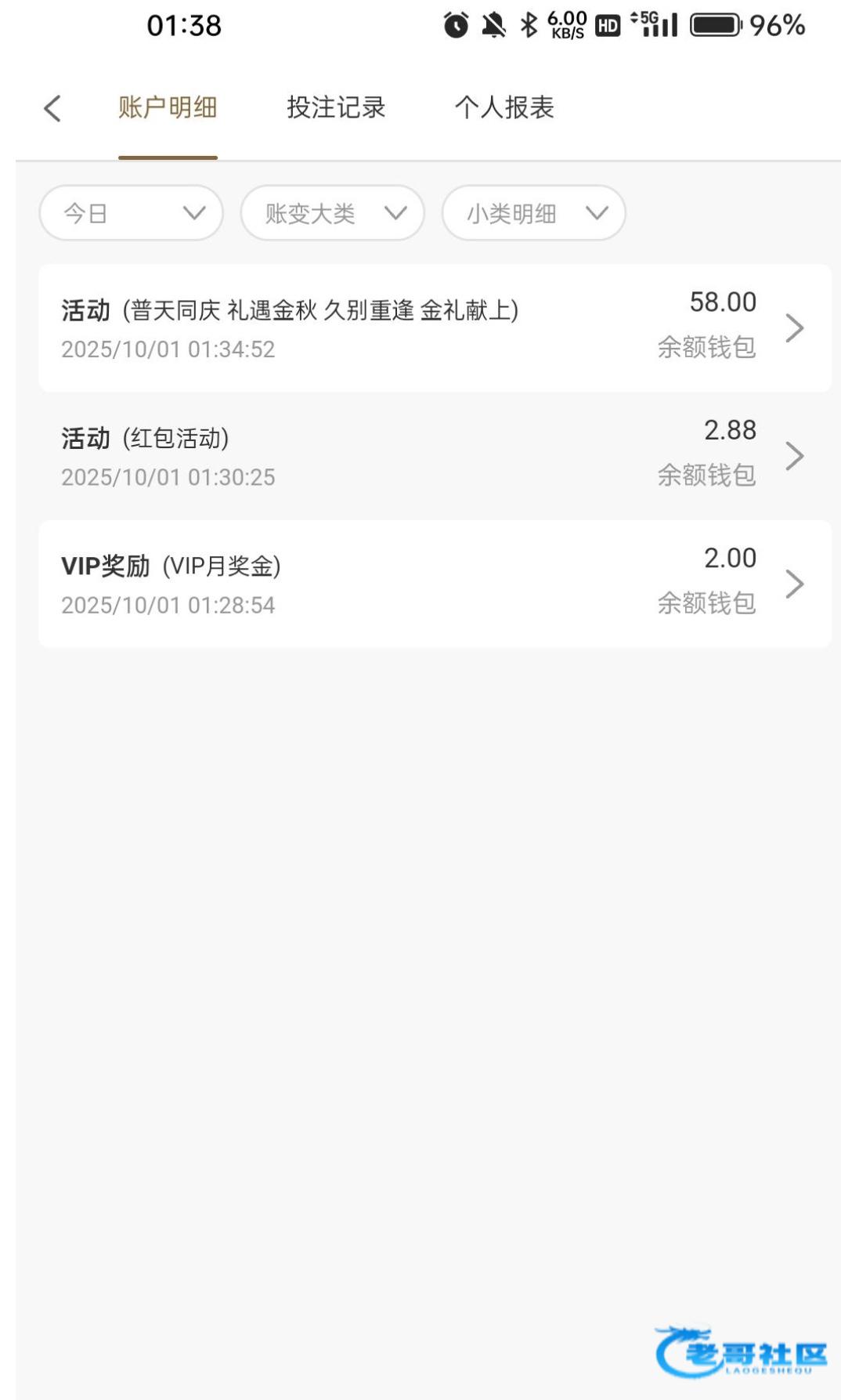Open the 账变大类 category dropdown
Viewport: 841px width, 1400px height.
click(x=333, y=213)
